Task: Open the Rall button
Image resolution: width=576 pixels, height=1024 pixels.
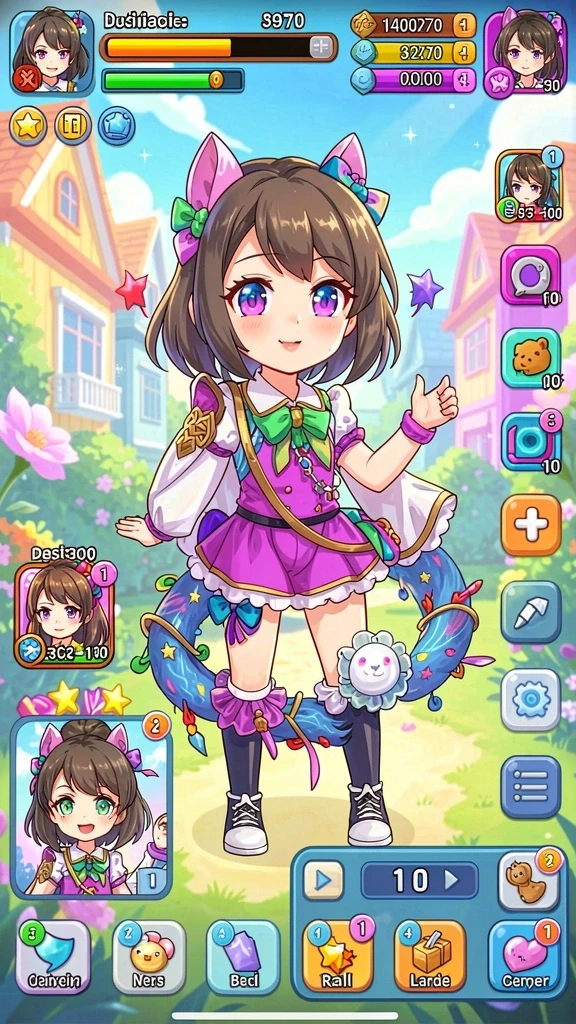Action: click(x=338, y=956)
